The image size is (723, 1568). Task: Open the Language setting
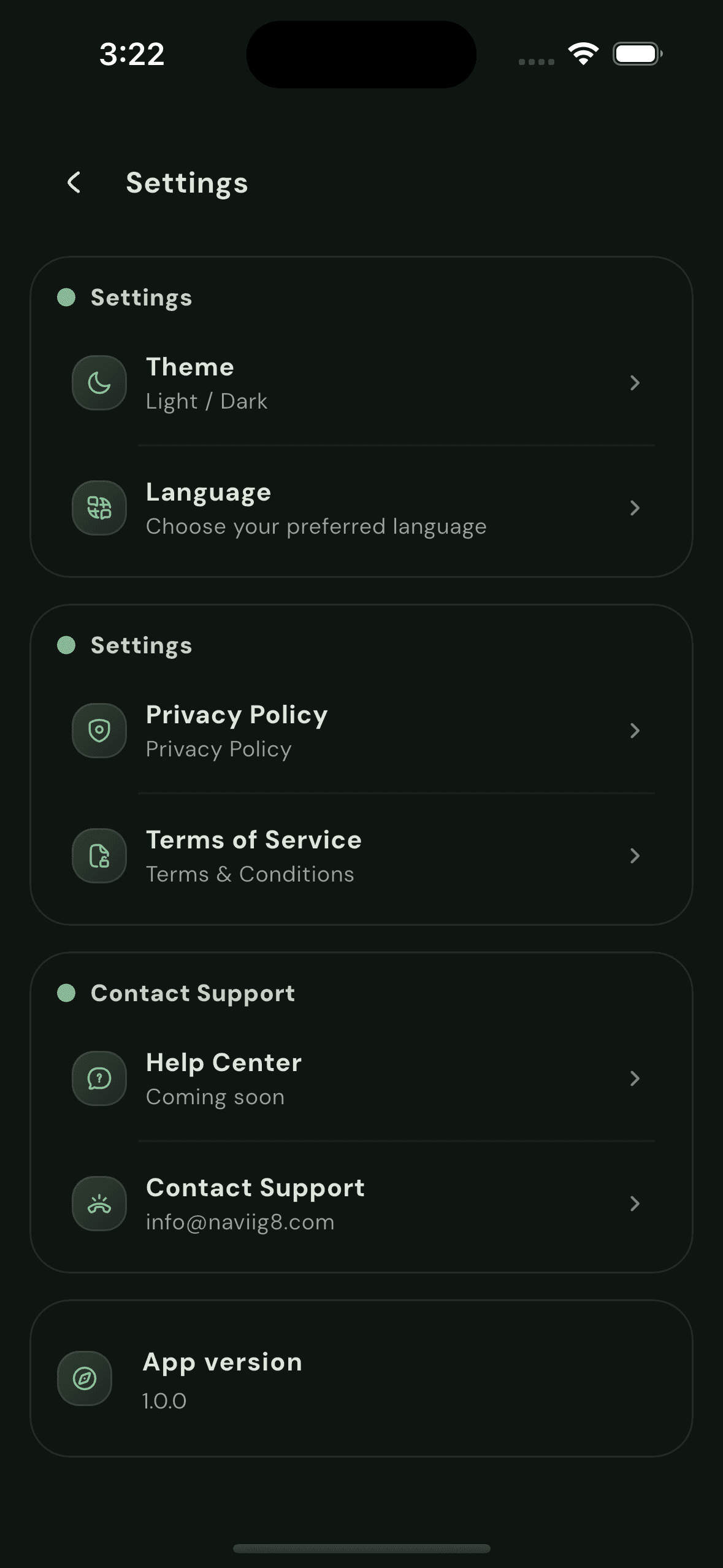pos(361,508)
